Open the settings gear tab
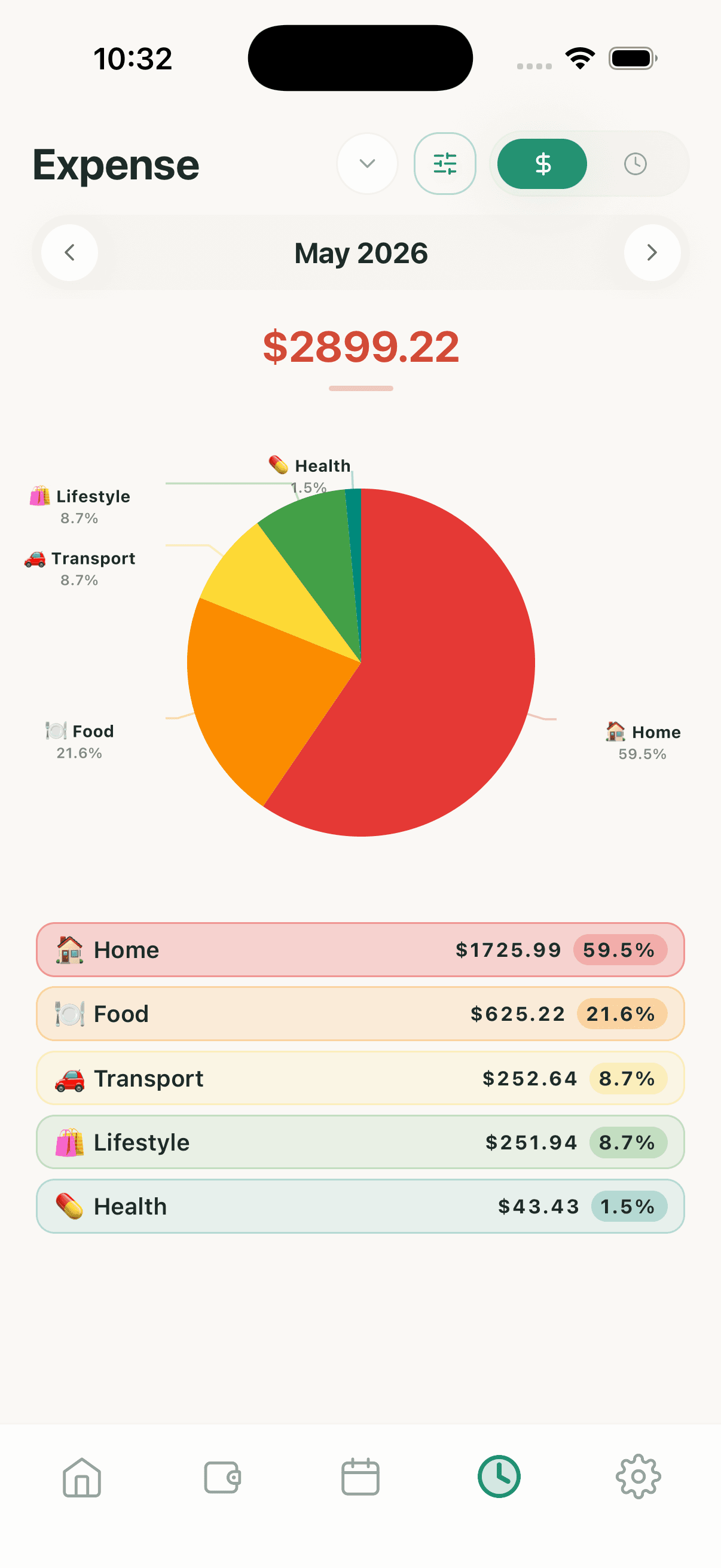The width and height of the screenshot is (721, 1568). (638, 1477)
